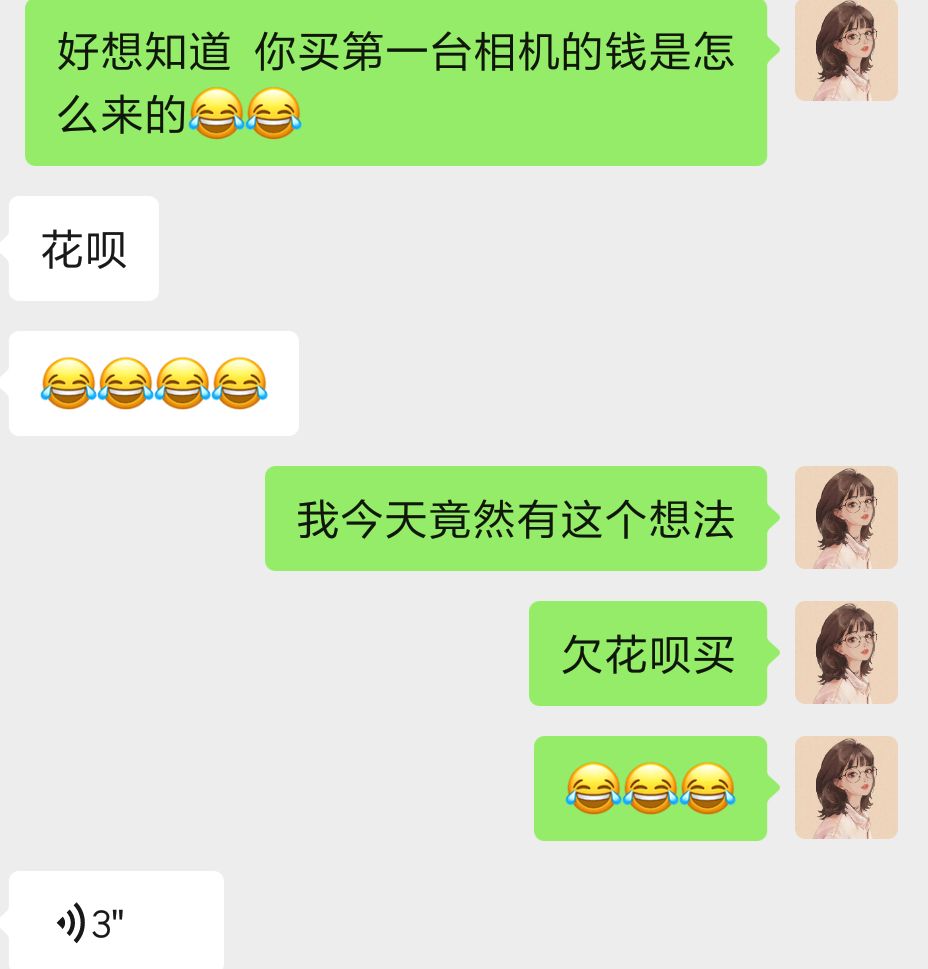Tap the avatar next to the green emoji message
928x969 pixels.
846,787
